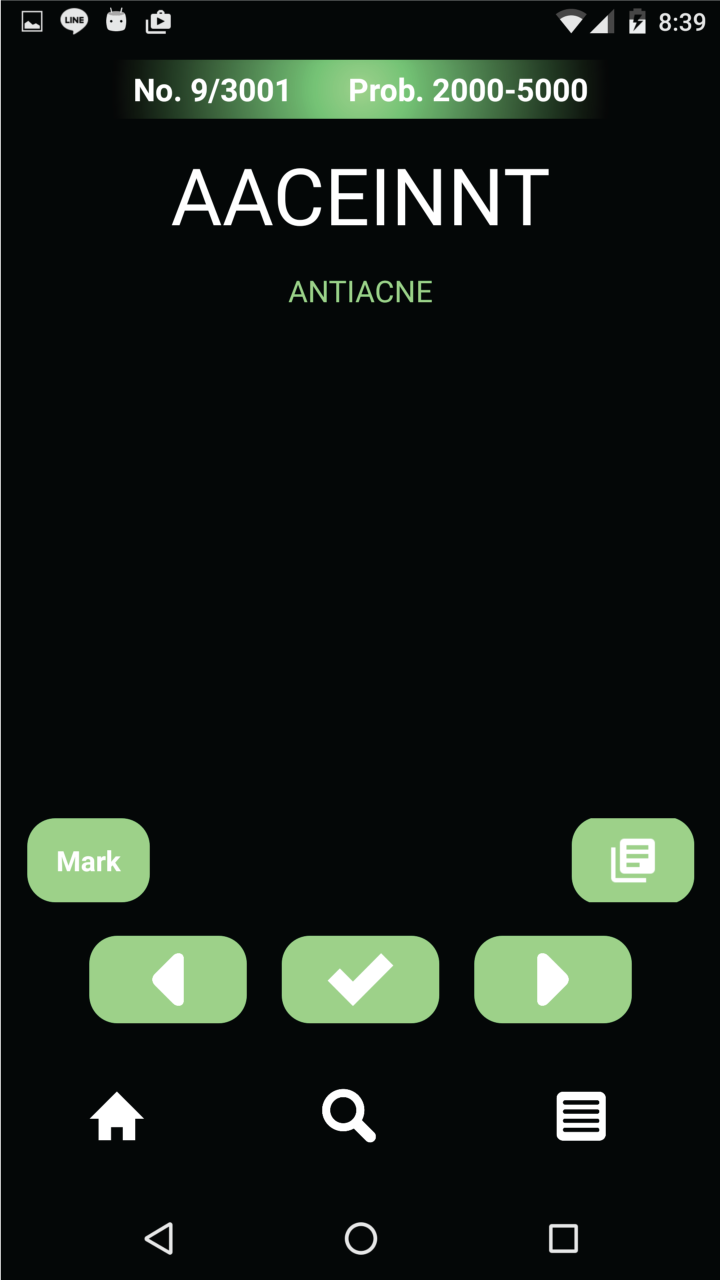Image resolution: width=720 pixels, height=1280 pixels.
Task: Go to the previous anagram
Action: coord(168,979)
